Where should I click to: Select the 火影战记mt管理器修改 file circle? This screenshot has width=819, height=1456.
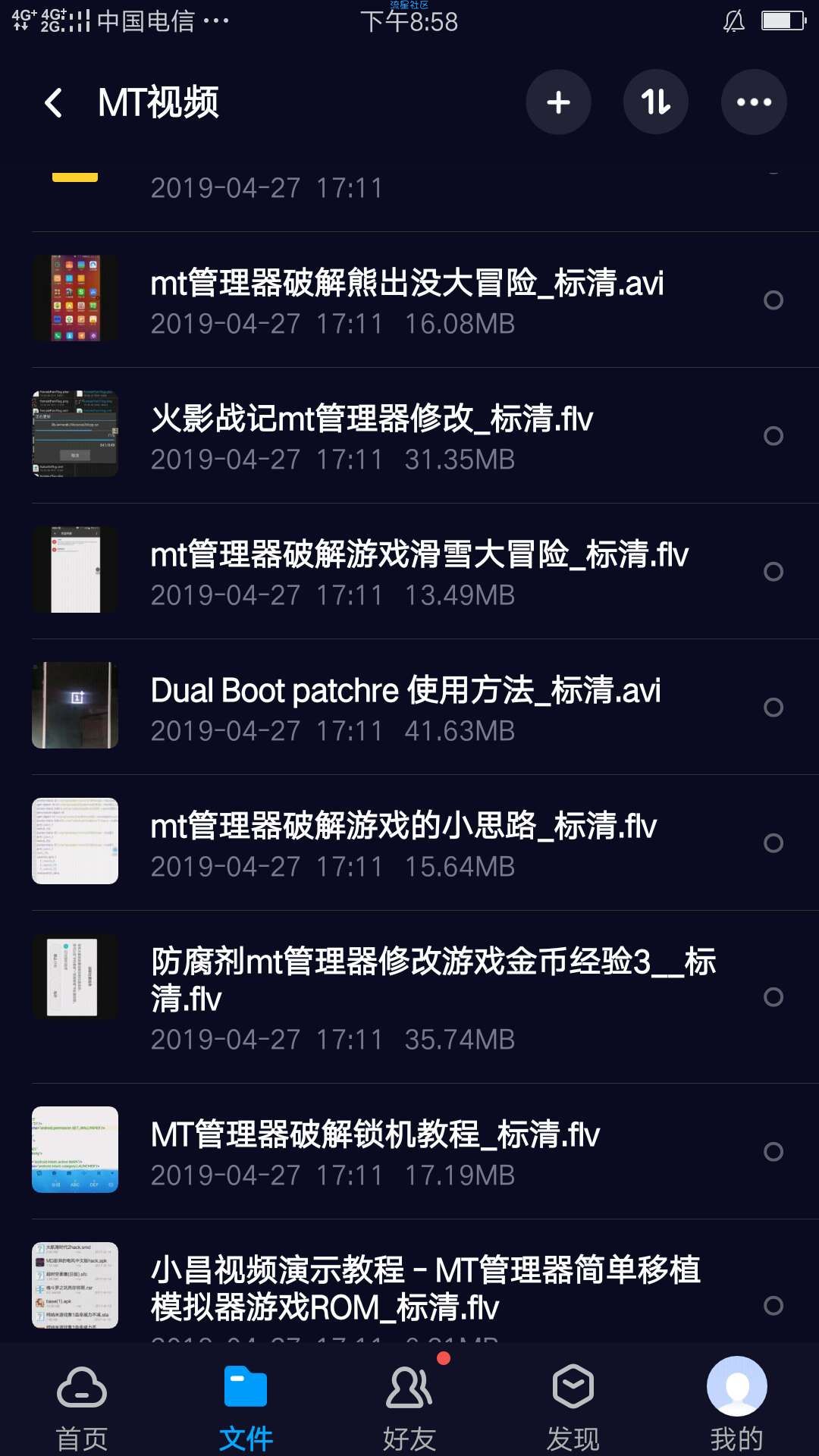click(x=773, y=436)
